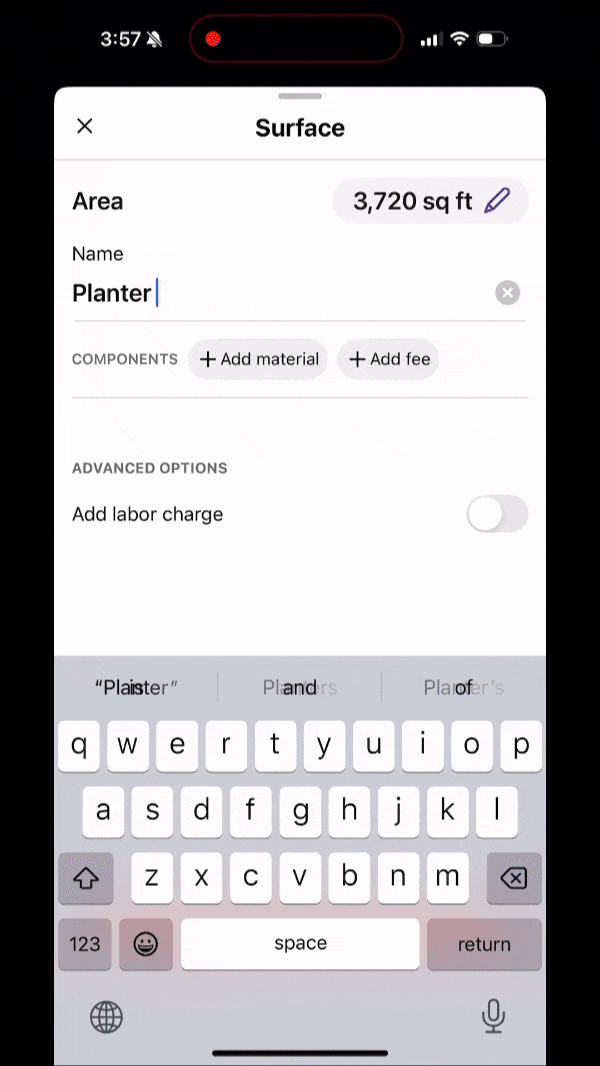Enable Add labor charge switch
The image size is (600, 1066).
click(497, 514)
